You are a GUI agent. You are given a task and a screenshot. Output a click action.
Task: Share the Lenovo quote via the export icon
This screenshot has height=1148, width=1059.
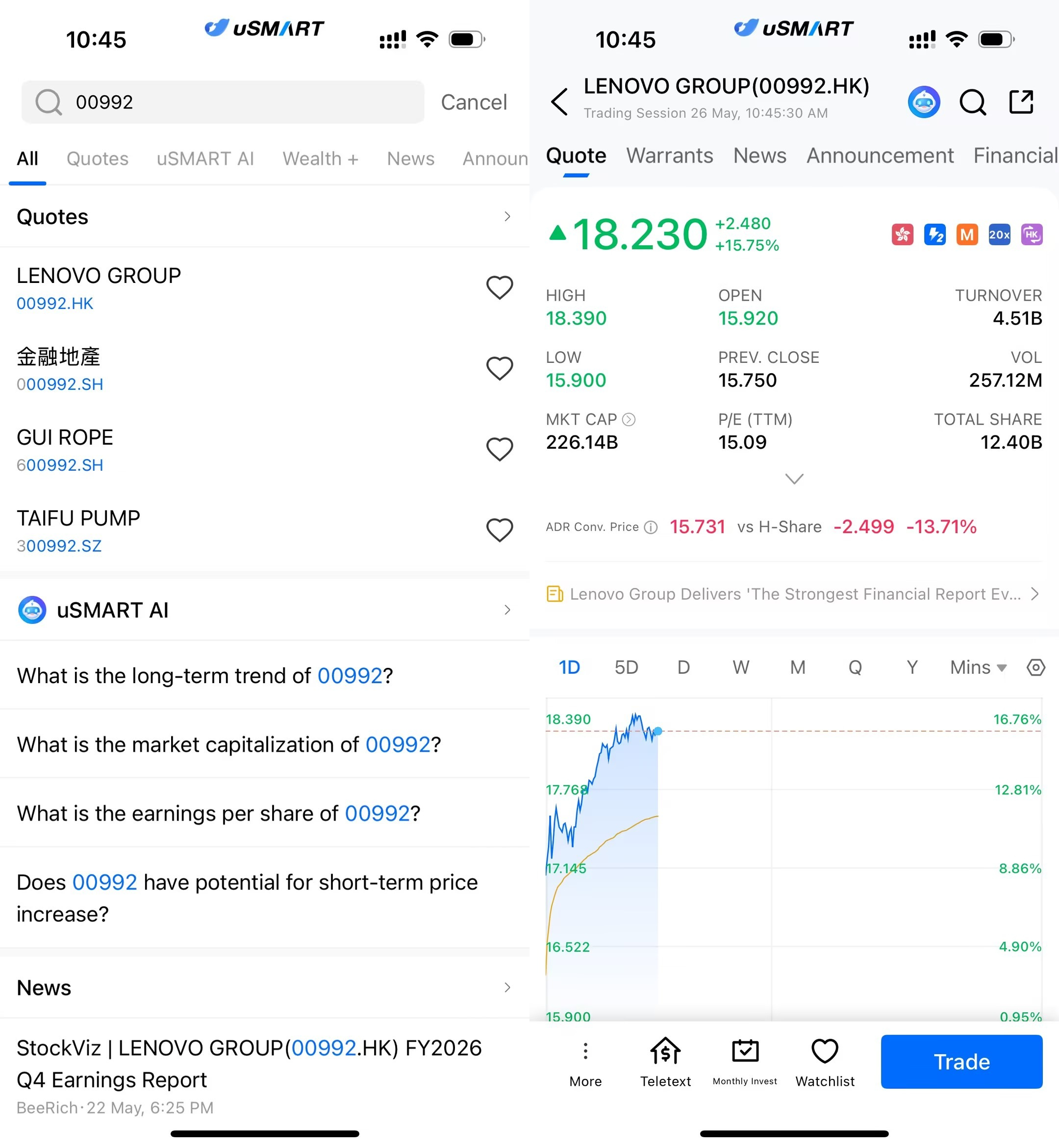pyautogui.click(x=1021, y=102)
